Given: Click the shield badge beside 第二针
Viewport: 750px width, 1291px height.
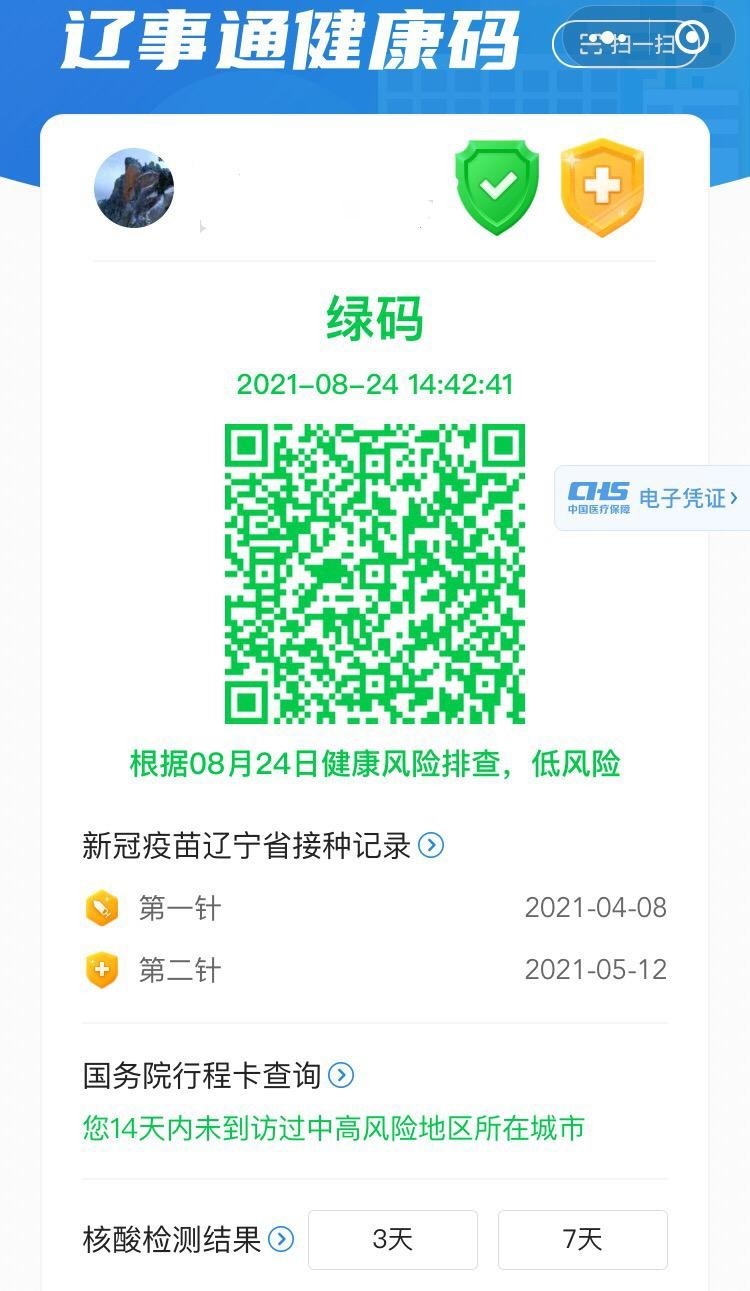Looking at the screenshot, I should click(103, 970).
